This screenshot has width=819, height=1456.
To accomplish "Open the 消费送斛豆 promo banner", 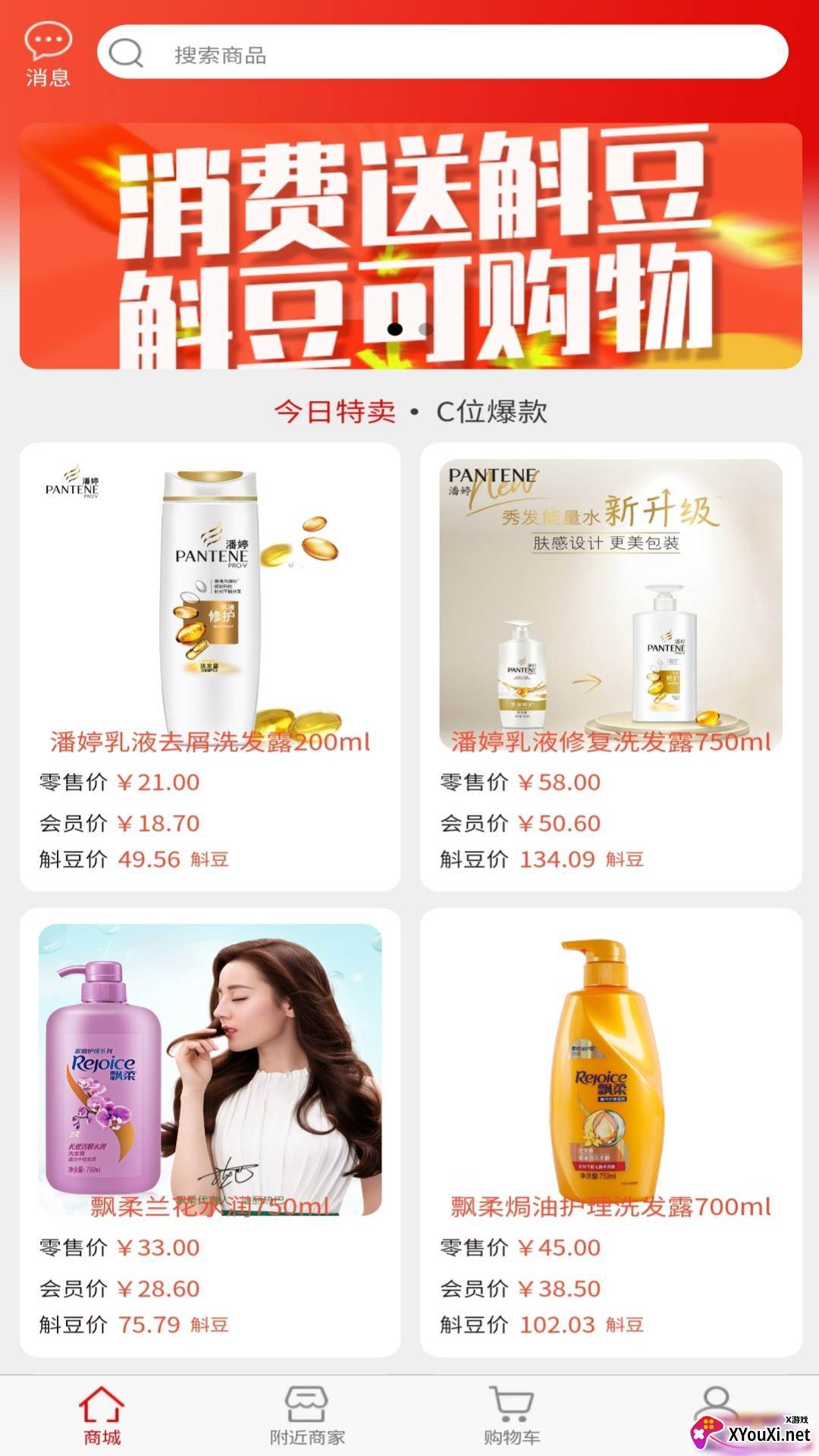I will pyautogui.click(x=410, y=246).
